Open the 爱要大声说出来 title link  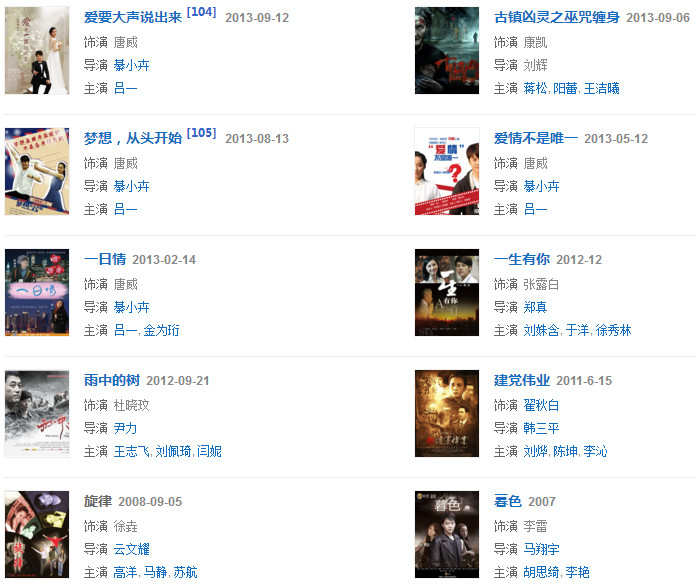click(x=132, y=18)
